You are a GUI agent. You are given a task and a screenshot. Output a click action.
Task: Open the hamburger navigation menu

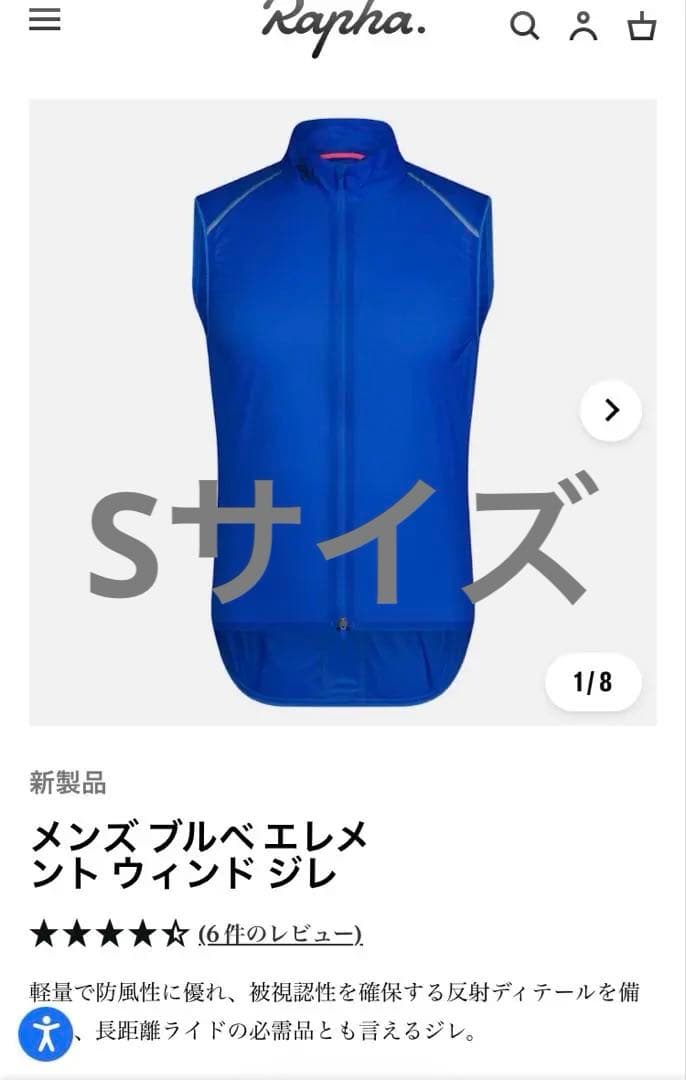pos(45,20)
